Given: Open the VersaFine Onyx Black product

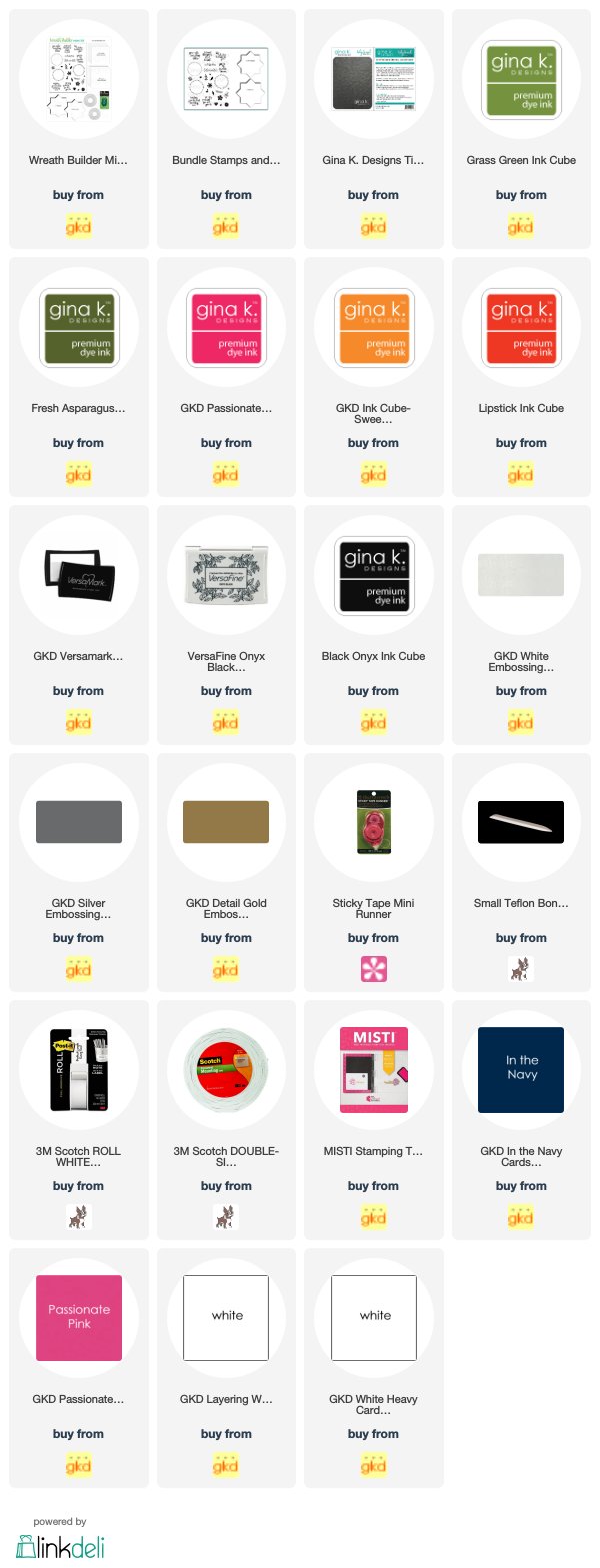Looking at the screenshot, I should [x=226, y=576].
